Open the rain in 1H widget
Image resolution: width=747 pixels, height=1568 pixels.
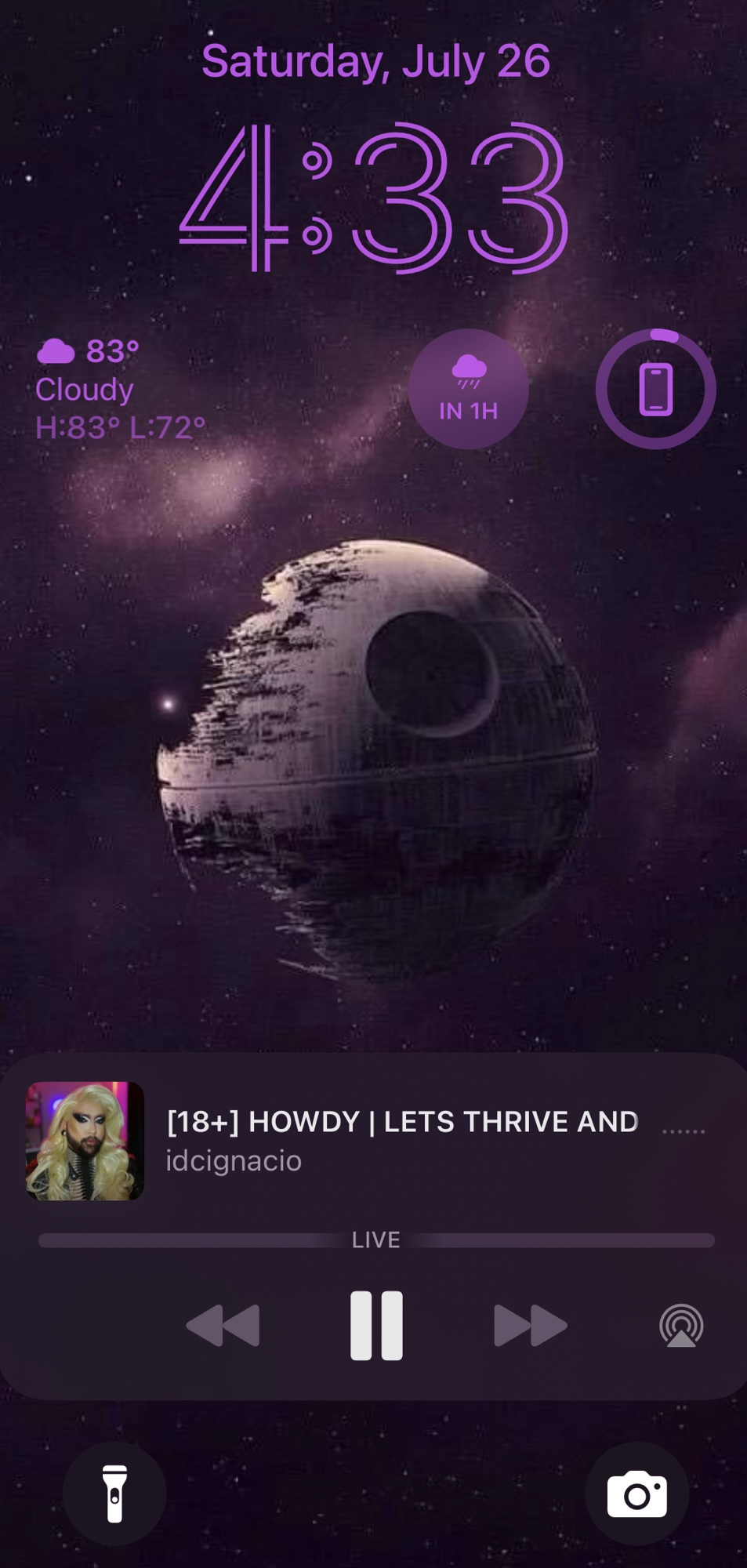point(469,389)
